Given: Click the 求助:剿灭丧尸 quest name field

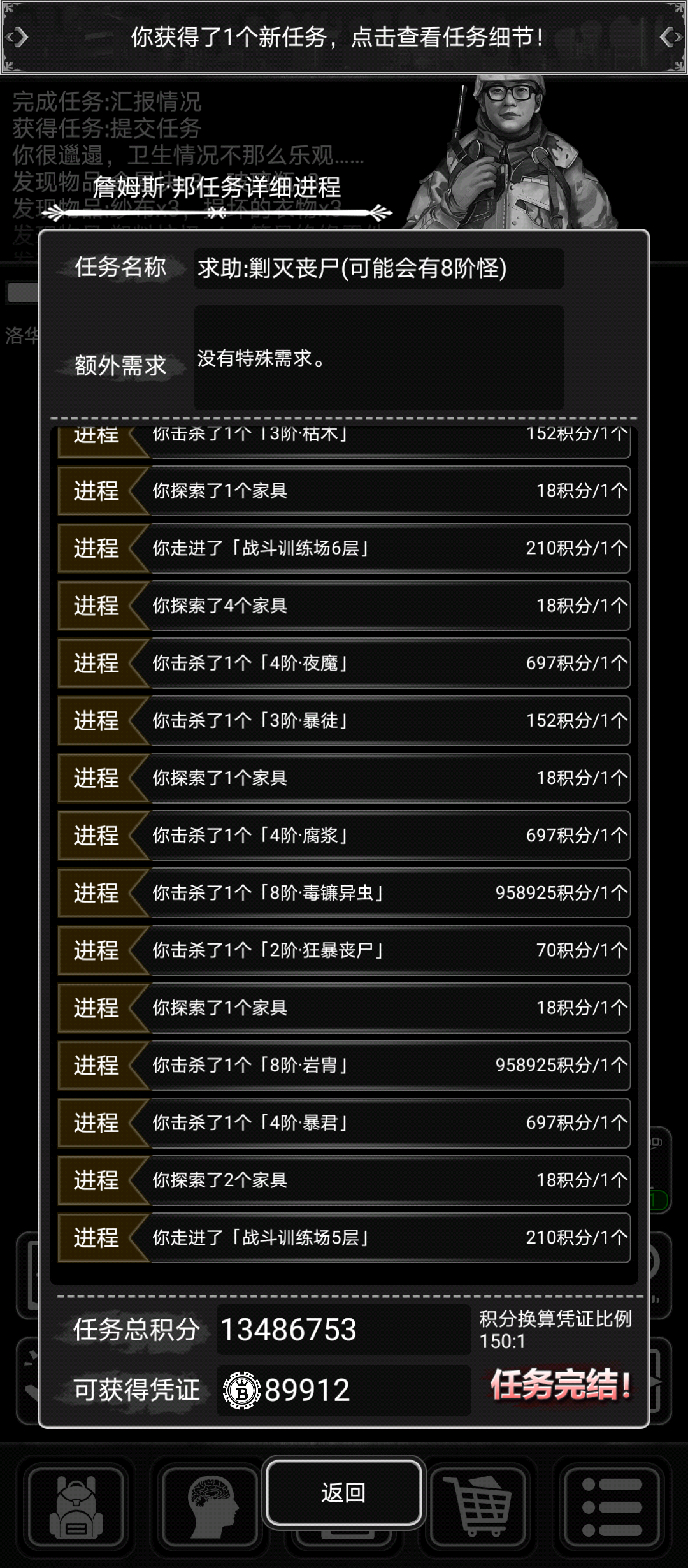Looking at the screenshot, I should (378, 268).
